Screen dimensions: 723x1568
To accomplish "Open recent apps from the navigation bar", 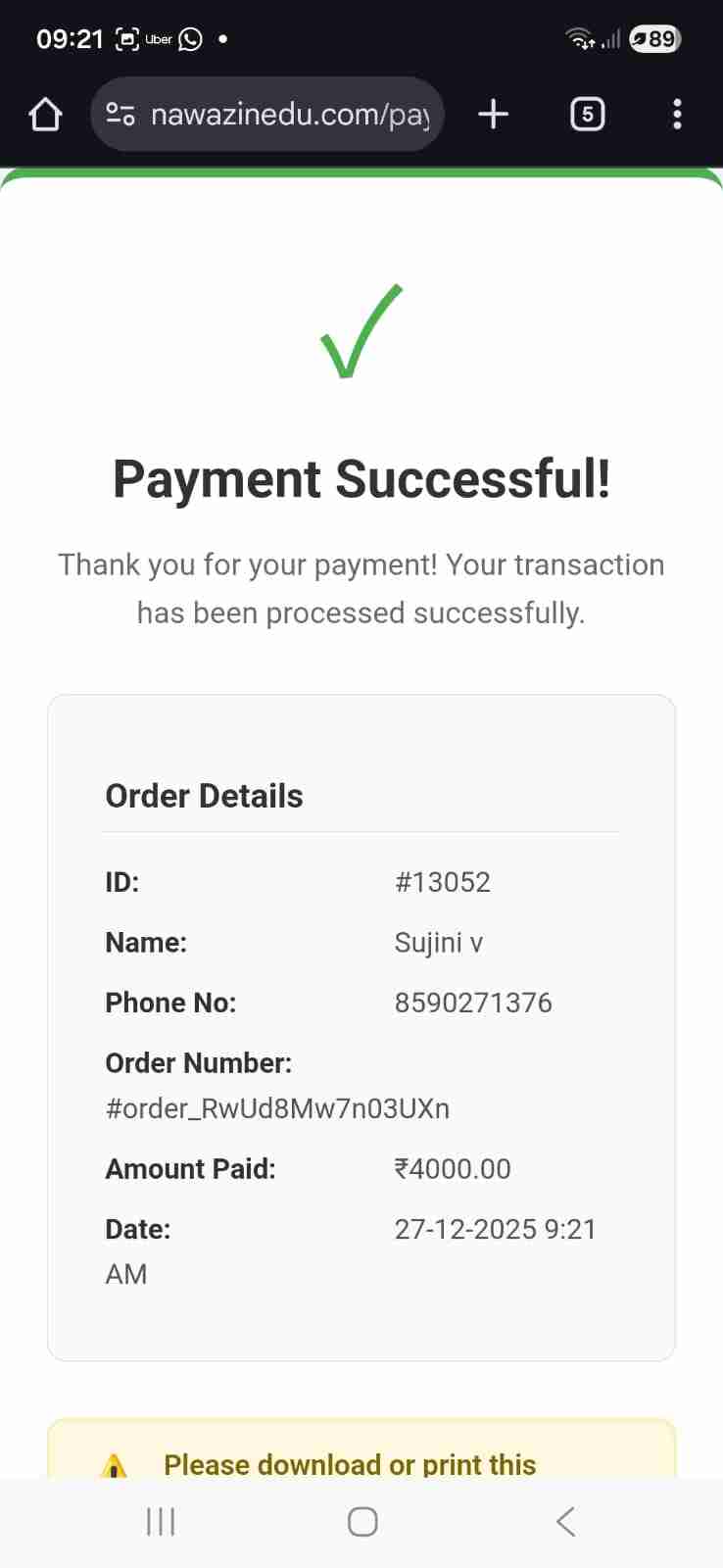I will click(160, 1521).
